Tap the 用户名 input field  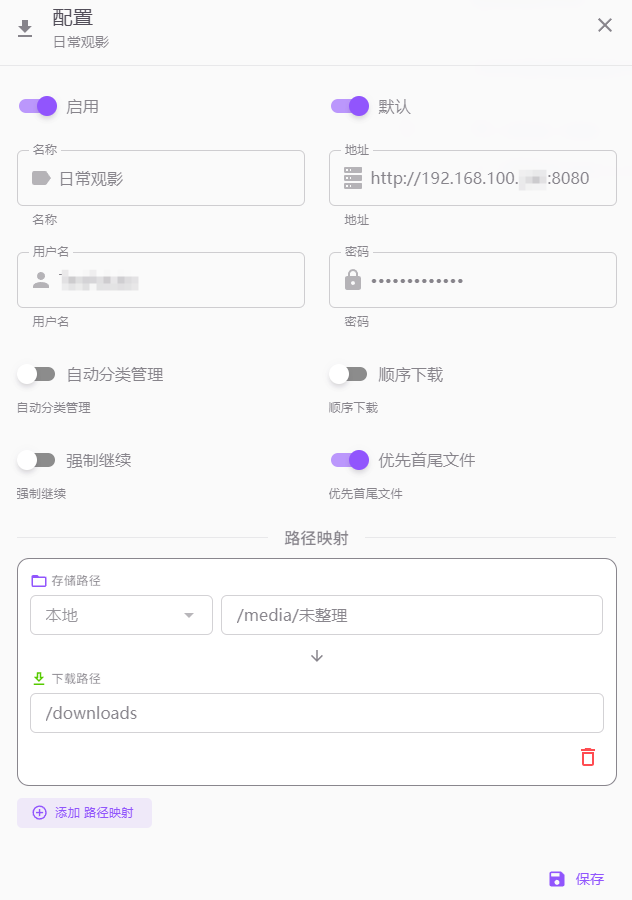click(175, 281)
